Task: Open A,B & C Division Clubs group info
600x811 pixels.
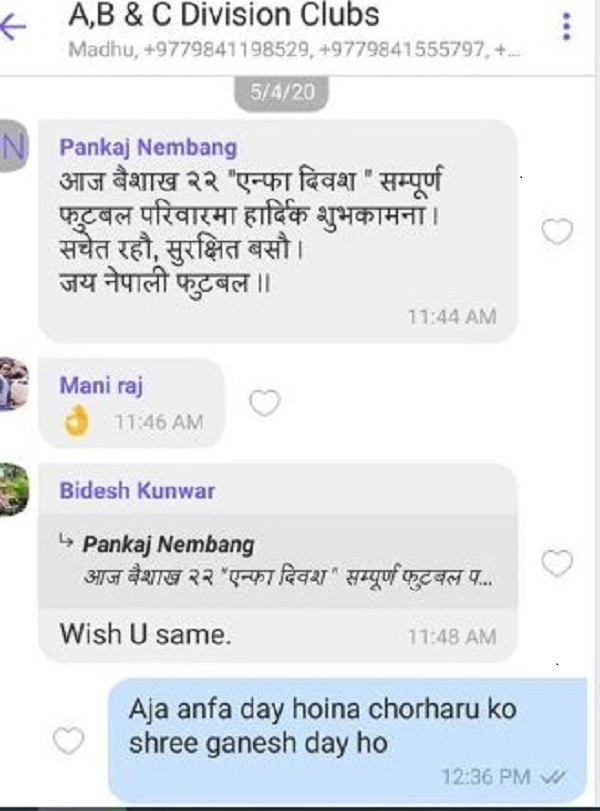Action: click(225, 16)
